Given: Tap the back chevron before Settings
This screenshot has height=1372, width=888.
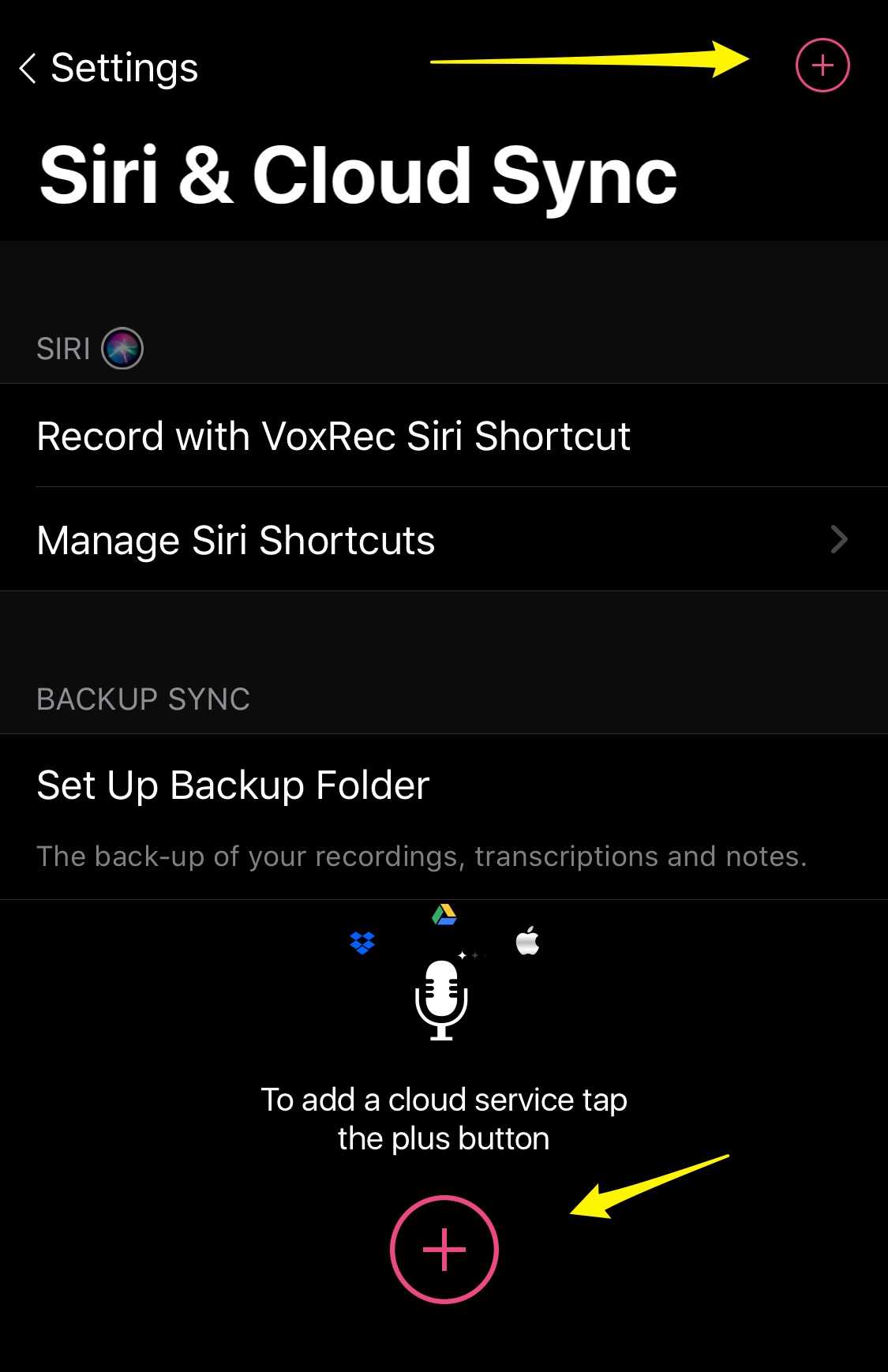Looking at the screenshot, I should (x=27, y=69).
